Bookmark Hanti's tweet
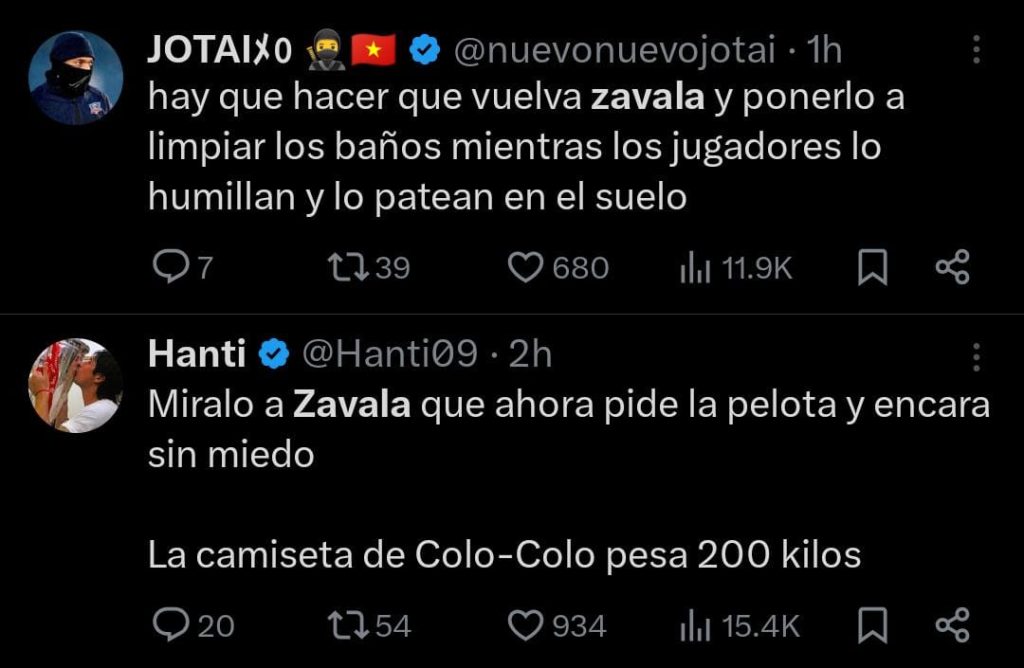This screenshot has height=668, width=1024. tap(873, 626)
